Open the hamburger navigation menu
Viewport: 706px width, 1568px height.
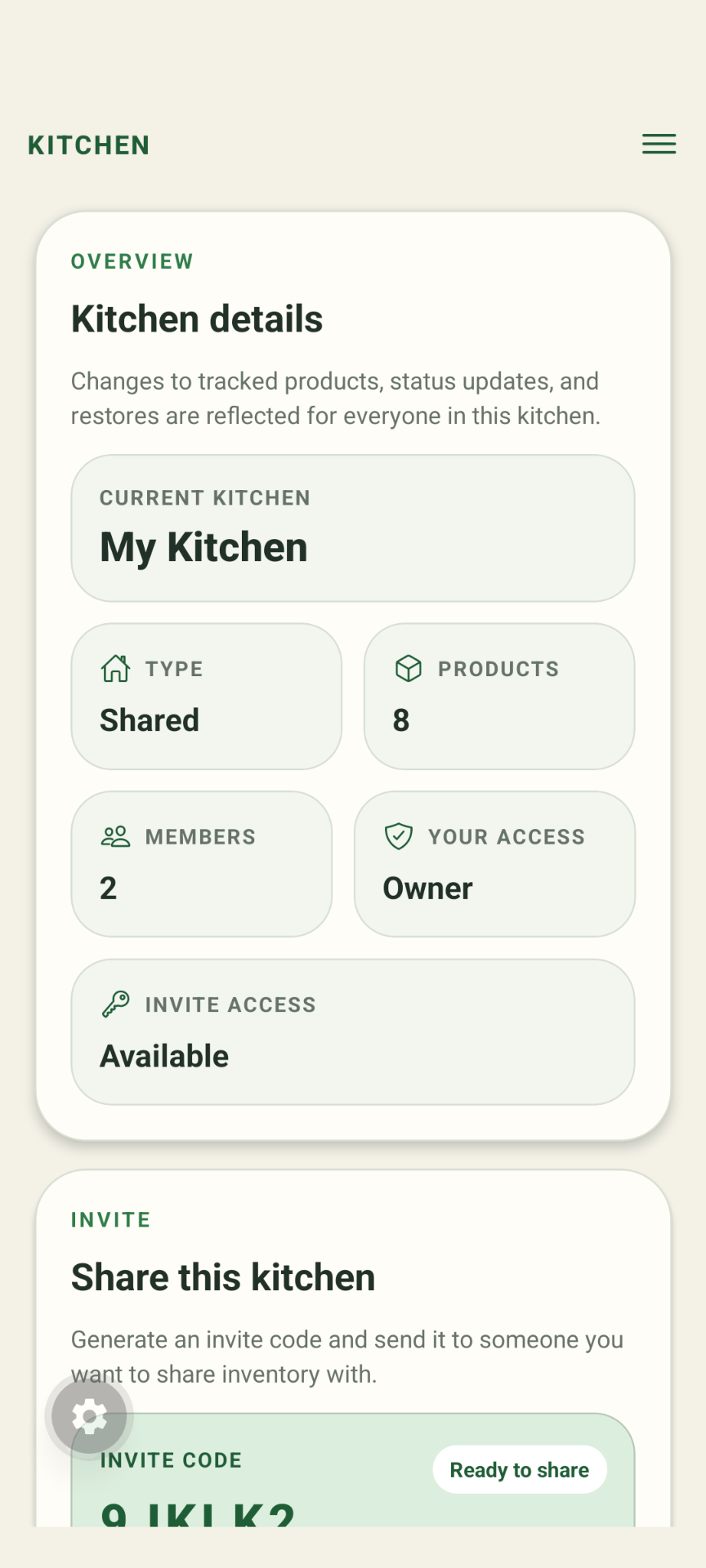point(659,144)
